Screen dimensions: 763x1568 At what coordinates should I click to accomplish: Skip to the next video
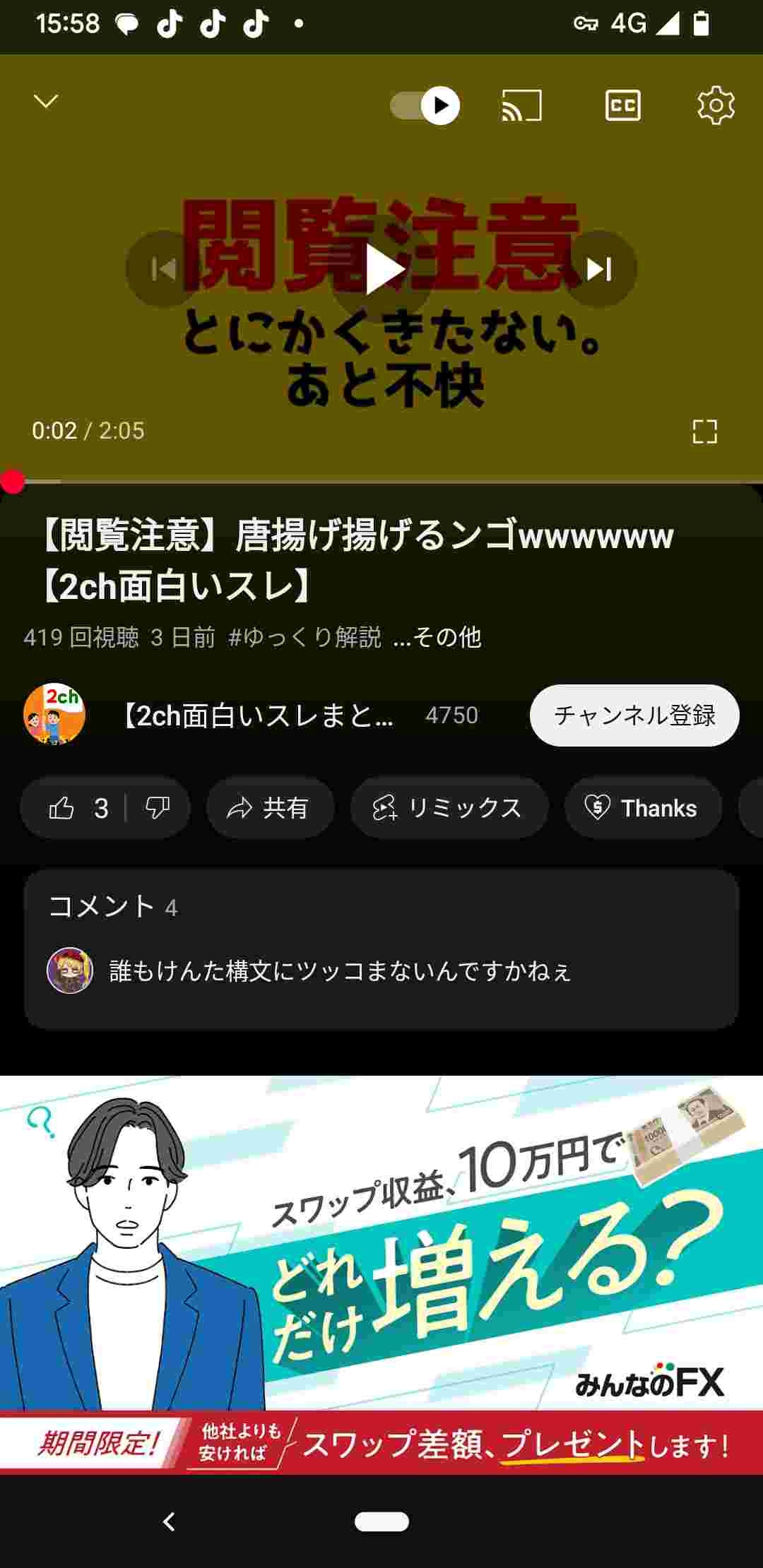pyautogui.click(x=600, y=269)
